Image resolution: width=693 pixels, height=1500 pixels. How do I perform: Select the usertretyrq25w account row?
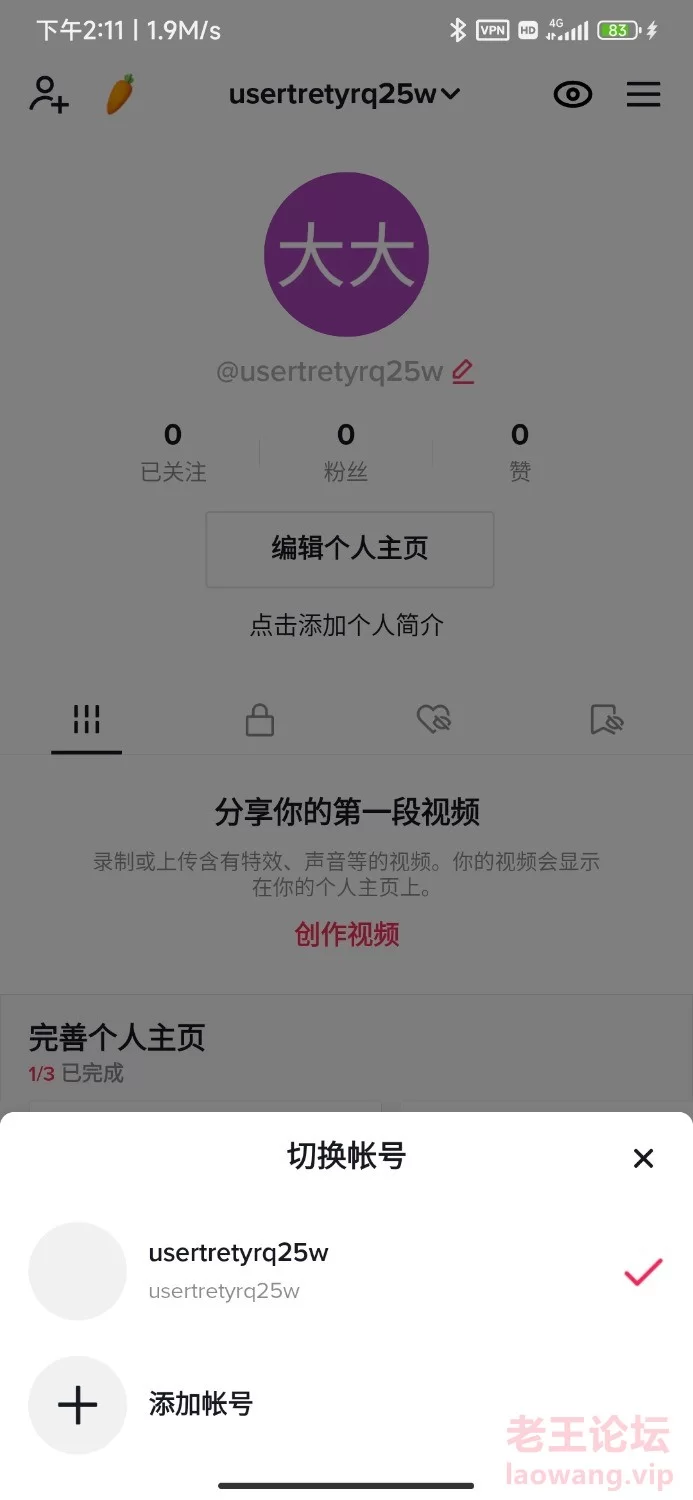click(x=346, y=1271)
